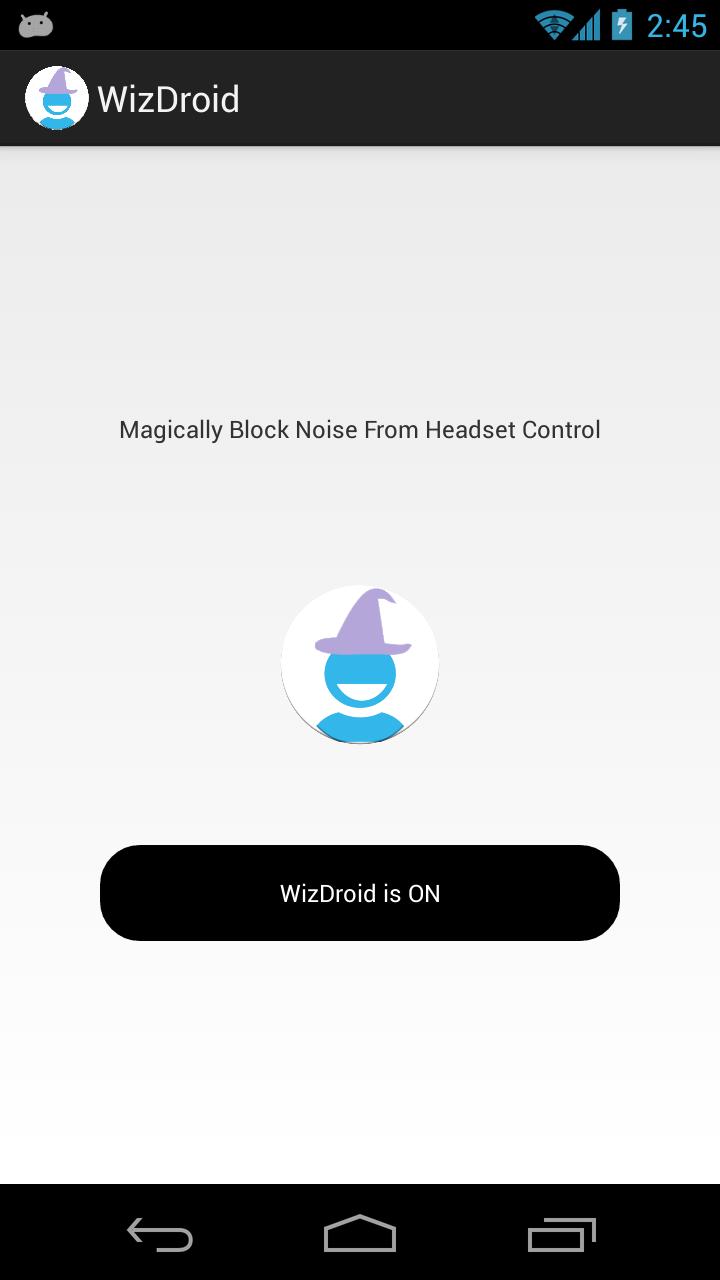Turn off noise blocking via the black toggle
The image size is (720, 1280).
tap(360, 892)
